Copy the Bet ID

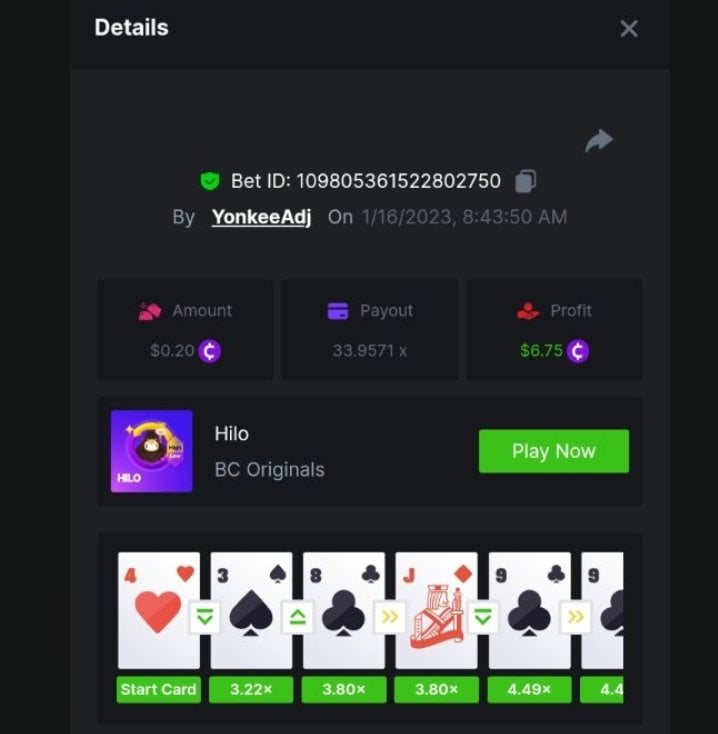[x=526, y=181]
